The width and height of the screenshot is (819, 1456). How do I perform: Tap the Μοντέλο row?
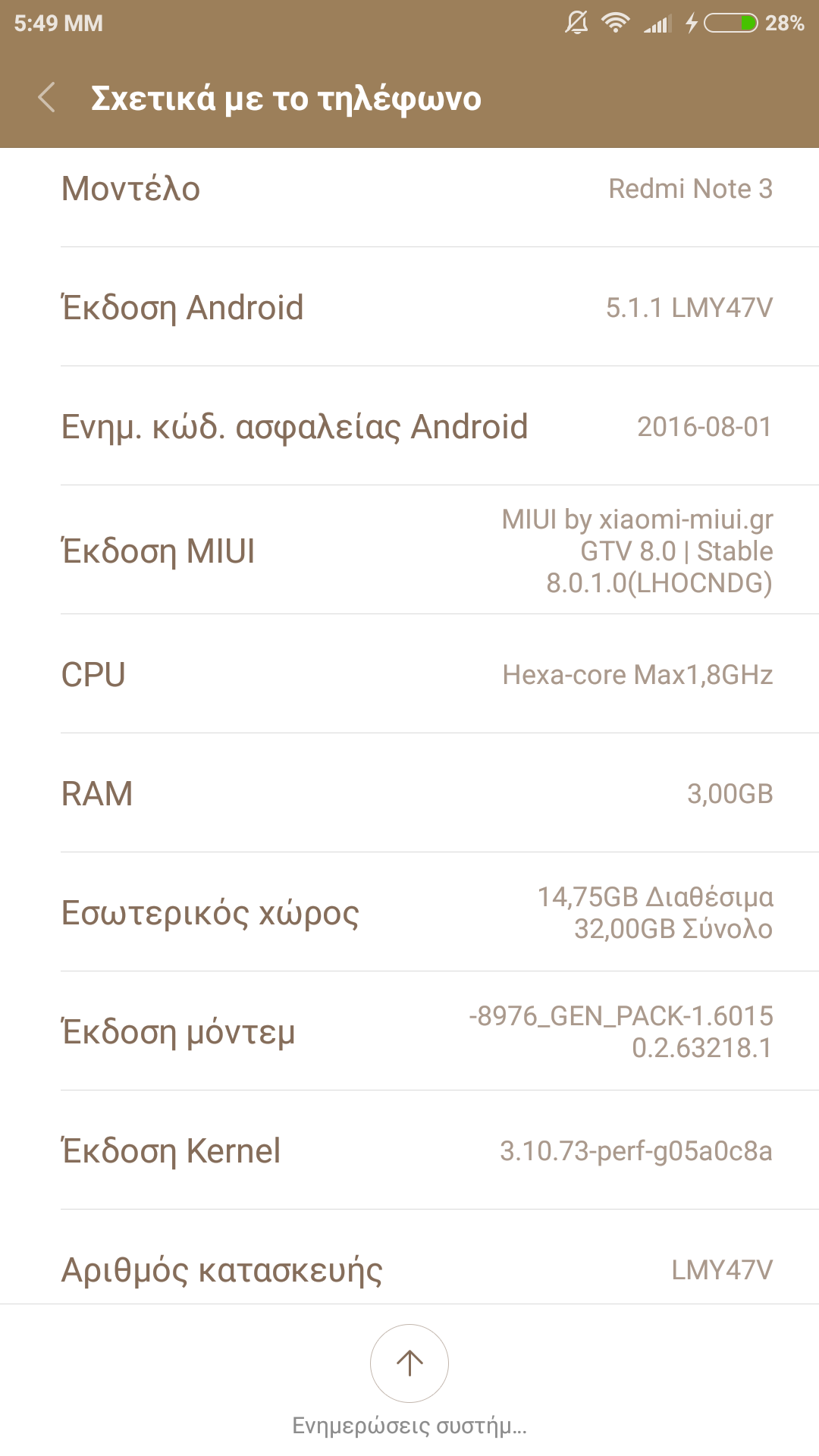409,189
